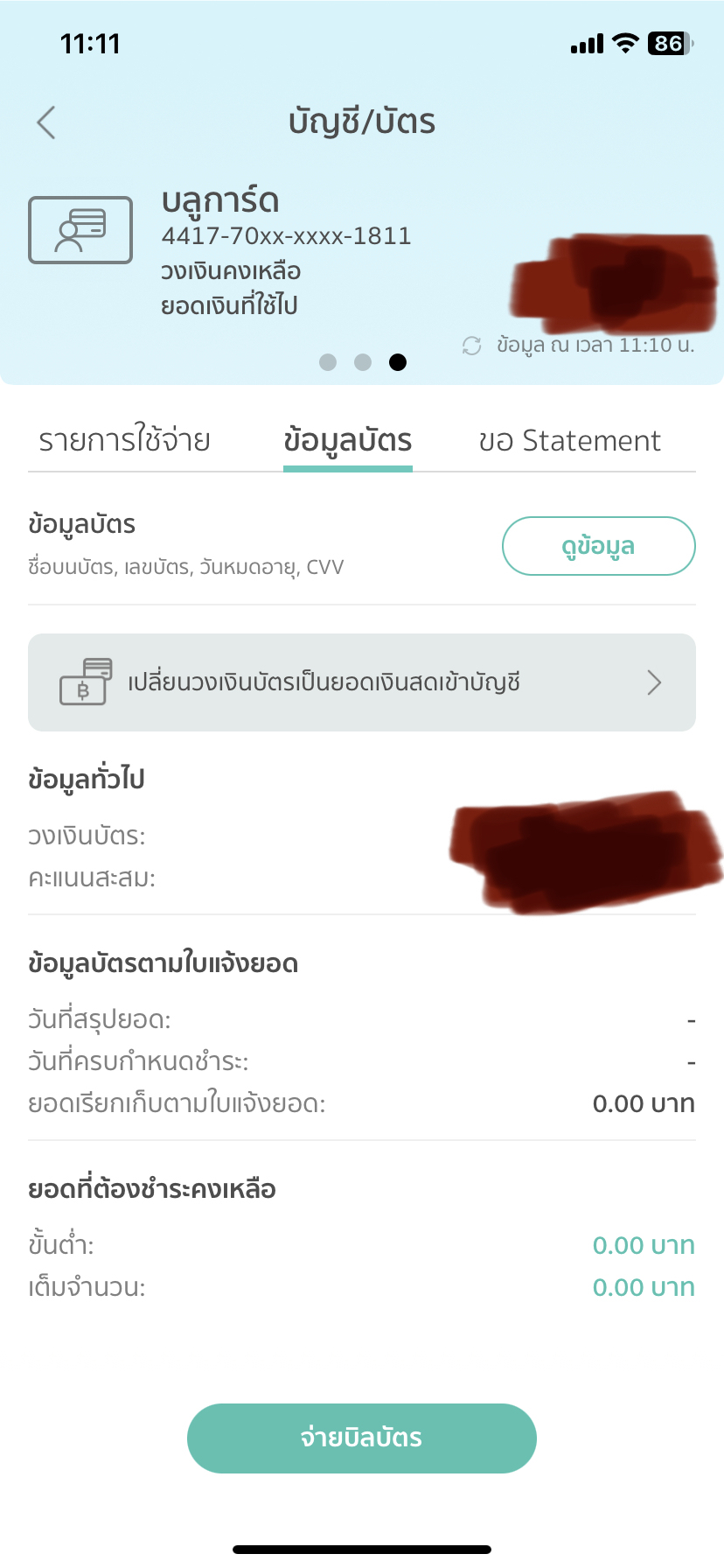Switch to the รายการใช้จ่าย tab
The image size is (724, 1568).
click(x=124, y=440)
